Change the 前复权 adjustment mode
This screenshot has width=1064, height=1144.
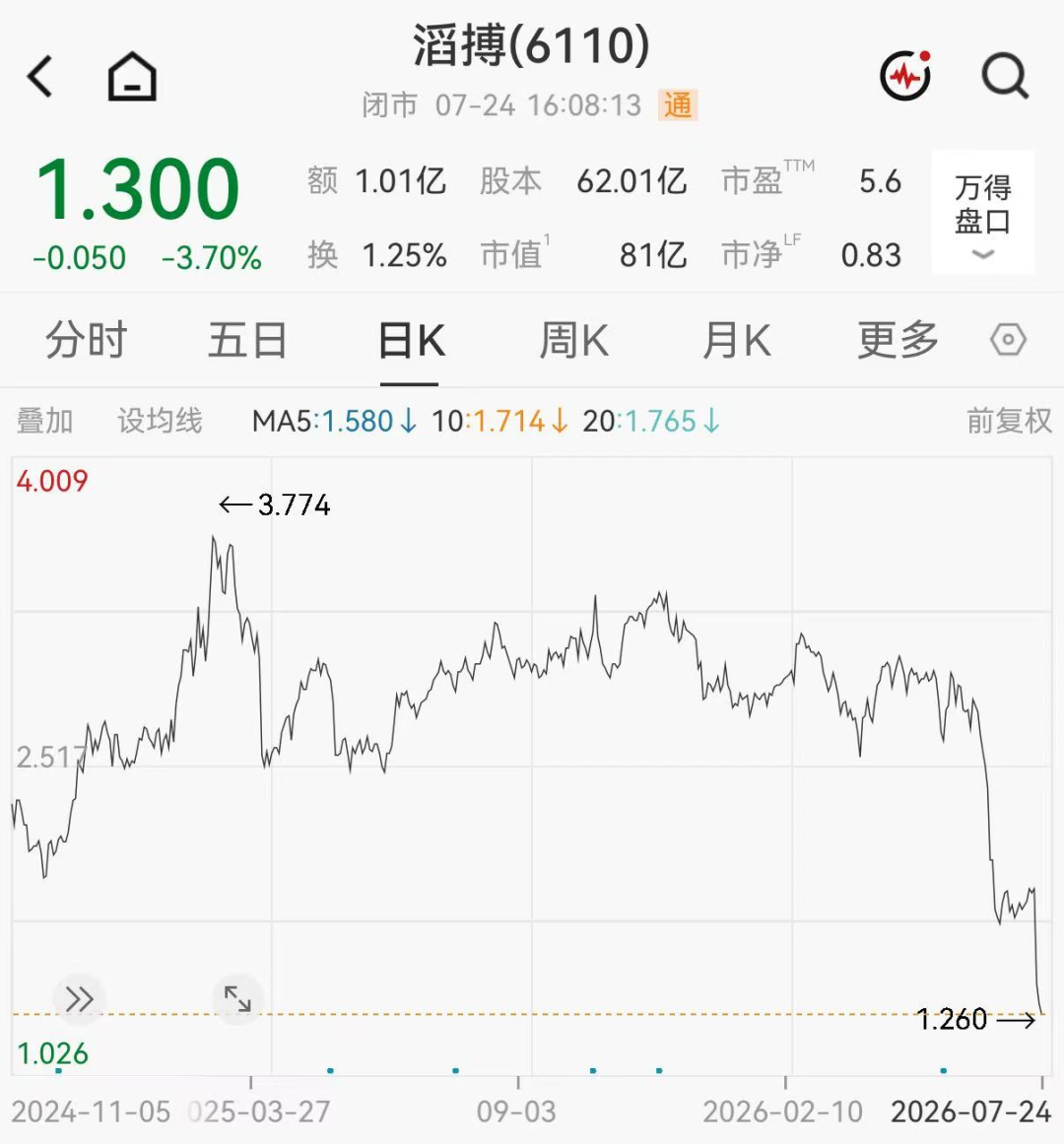(1009, 421)
